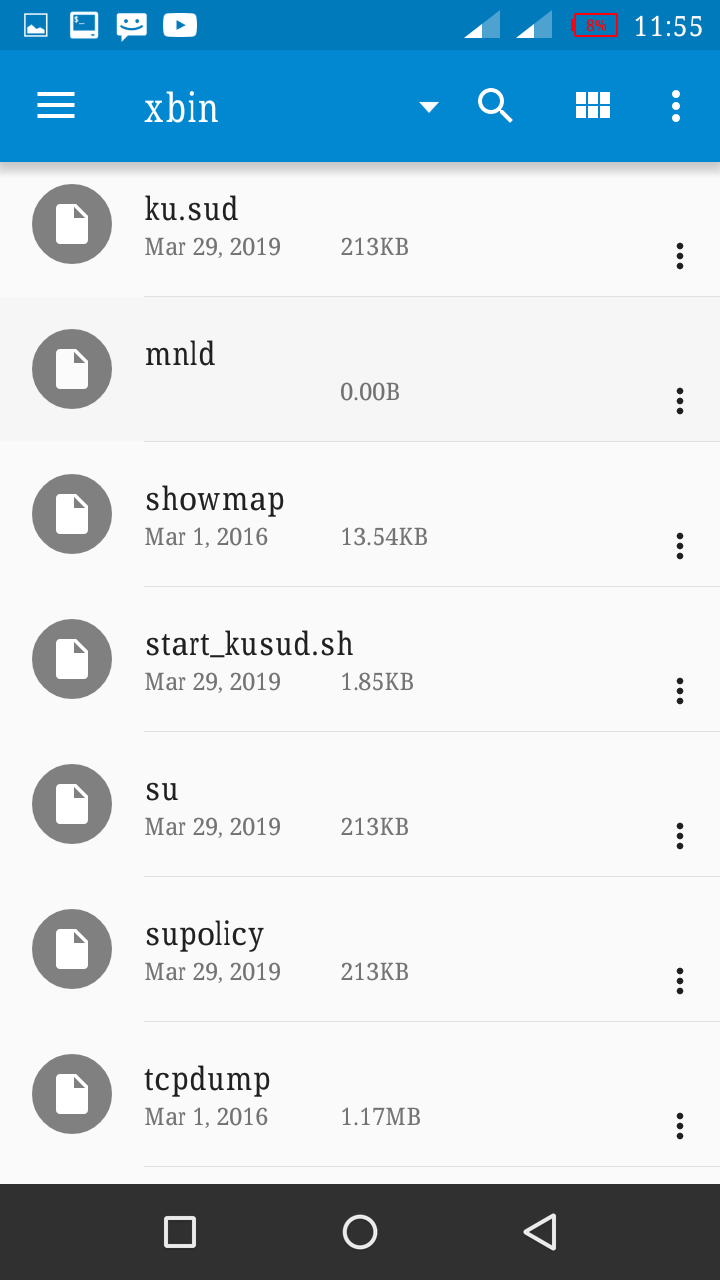Show more options for showmap
This screenshot has width=720, height=1280.
(x=680, y=546)
